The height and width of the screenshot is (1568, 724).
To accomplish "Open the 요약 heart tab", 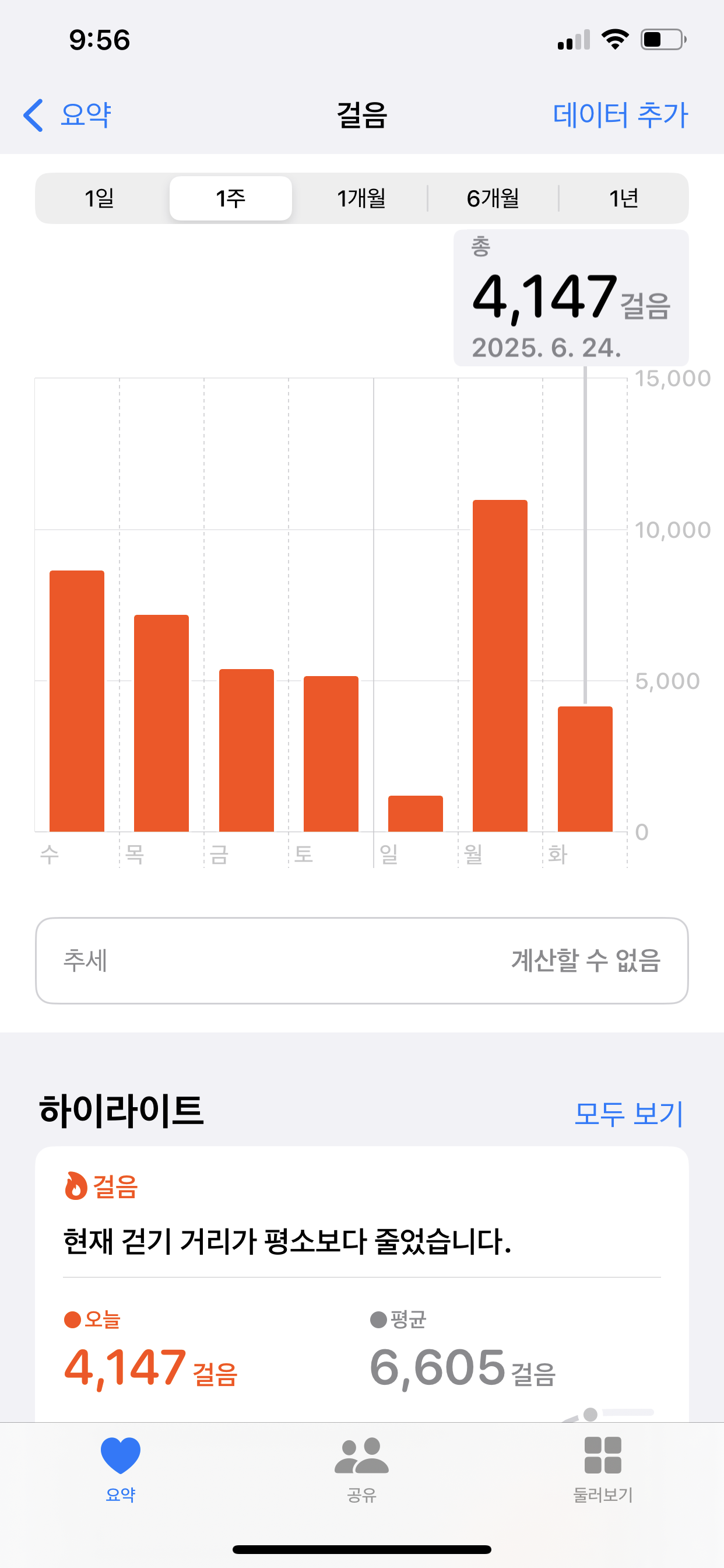I will (x=121, y=1468).
